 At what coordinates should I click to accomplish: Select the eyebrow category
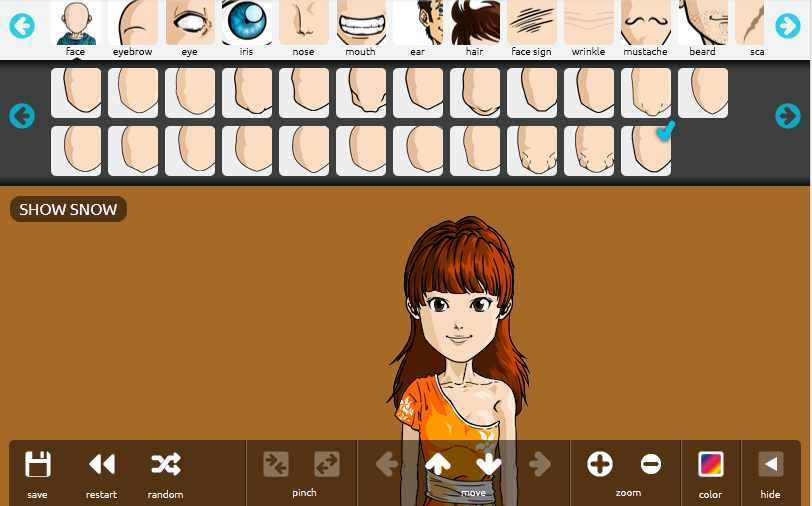[132, 28]
